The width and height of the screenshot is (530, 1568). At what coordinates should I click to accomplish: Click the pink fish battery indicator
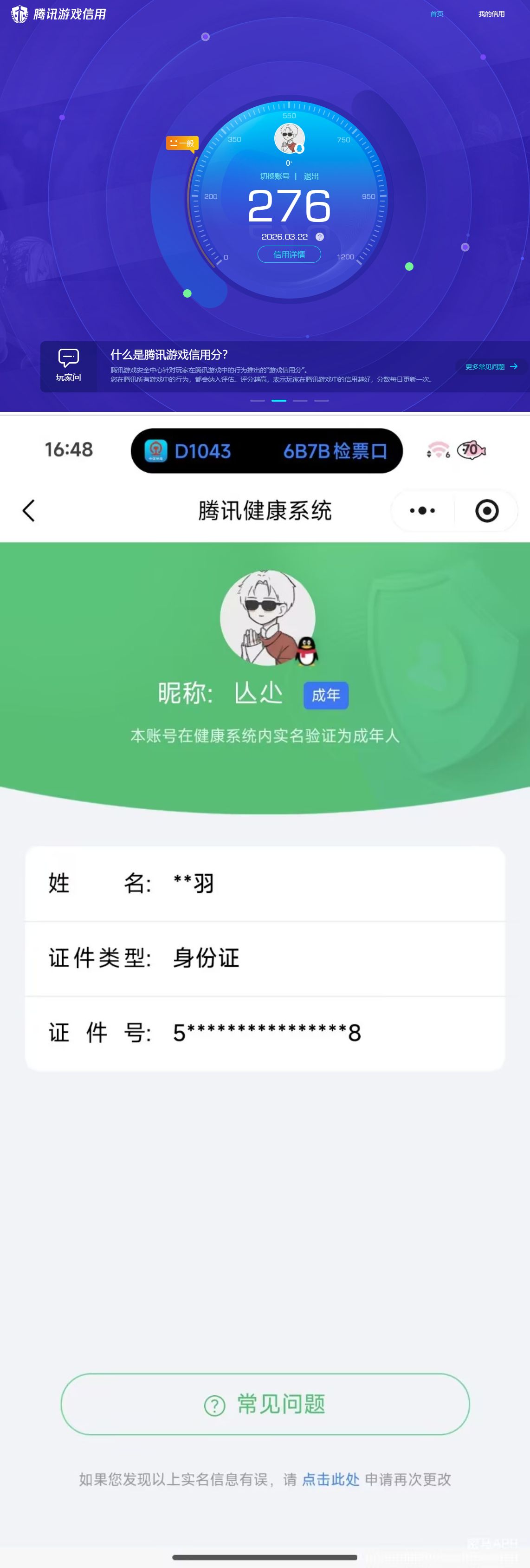(472, 450)
